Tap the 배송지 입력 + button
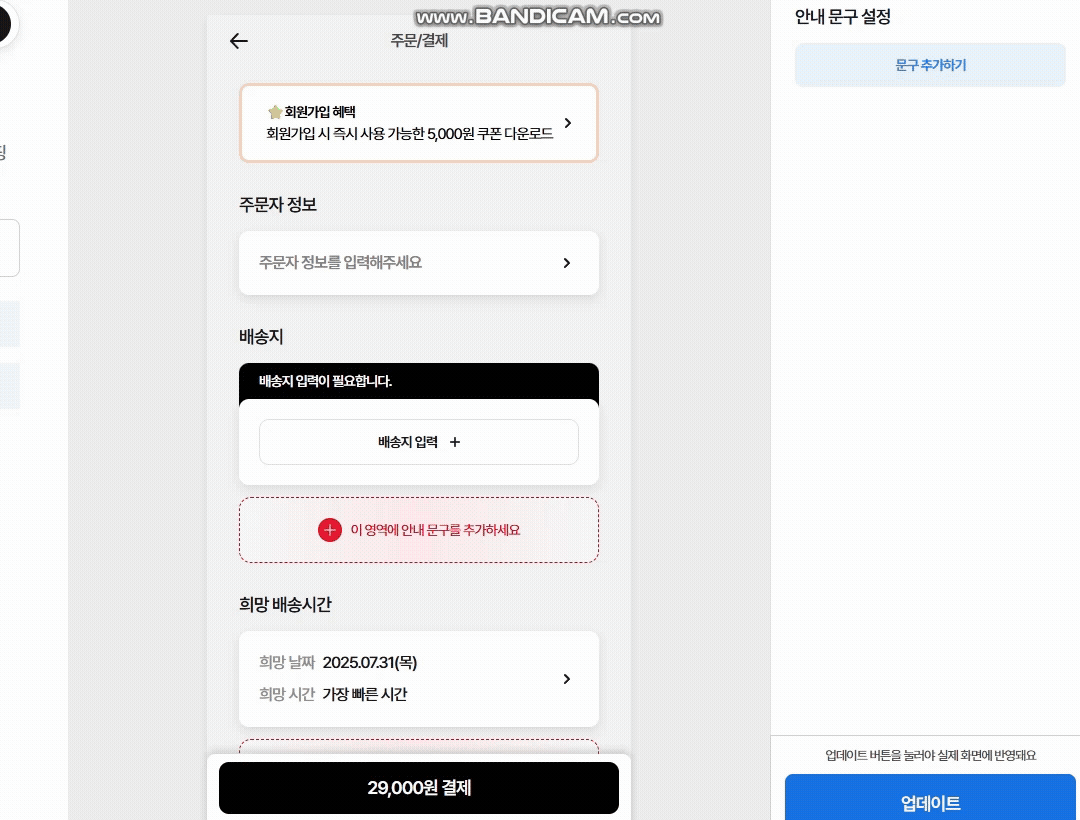The image size is (1080, 820). pos(418,442)
